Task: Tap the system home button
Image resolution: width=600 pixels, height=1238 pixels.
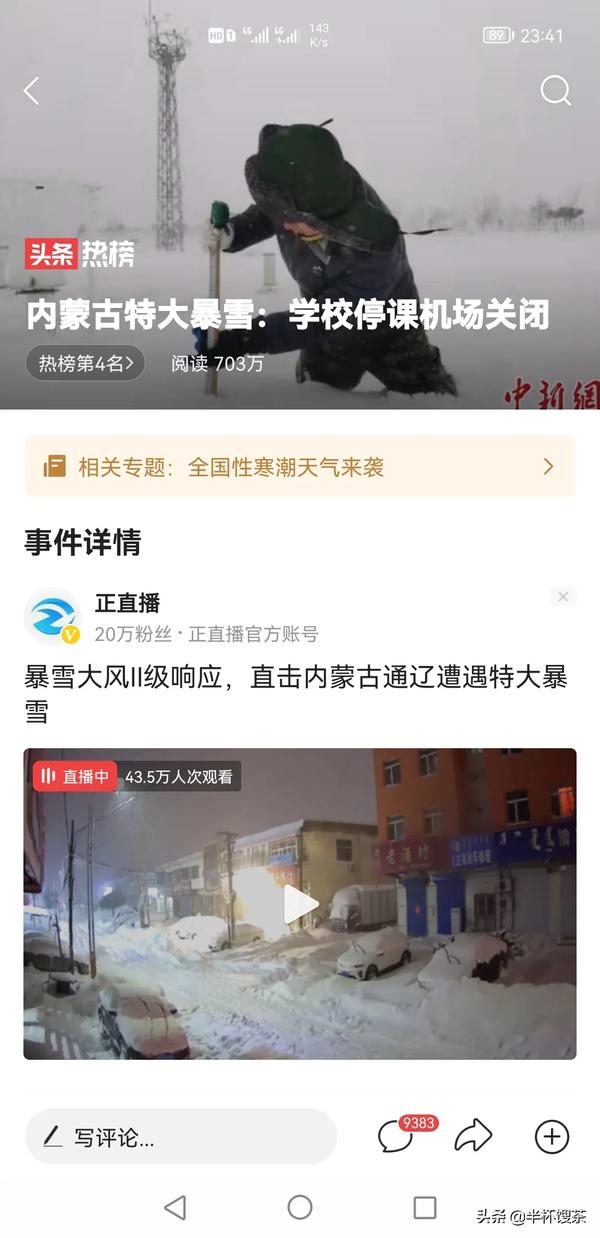Action: click(300, 1207)
